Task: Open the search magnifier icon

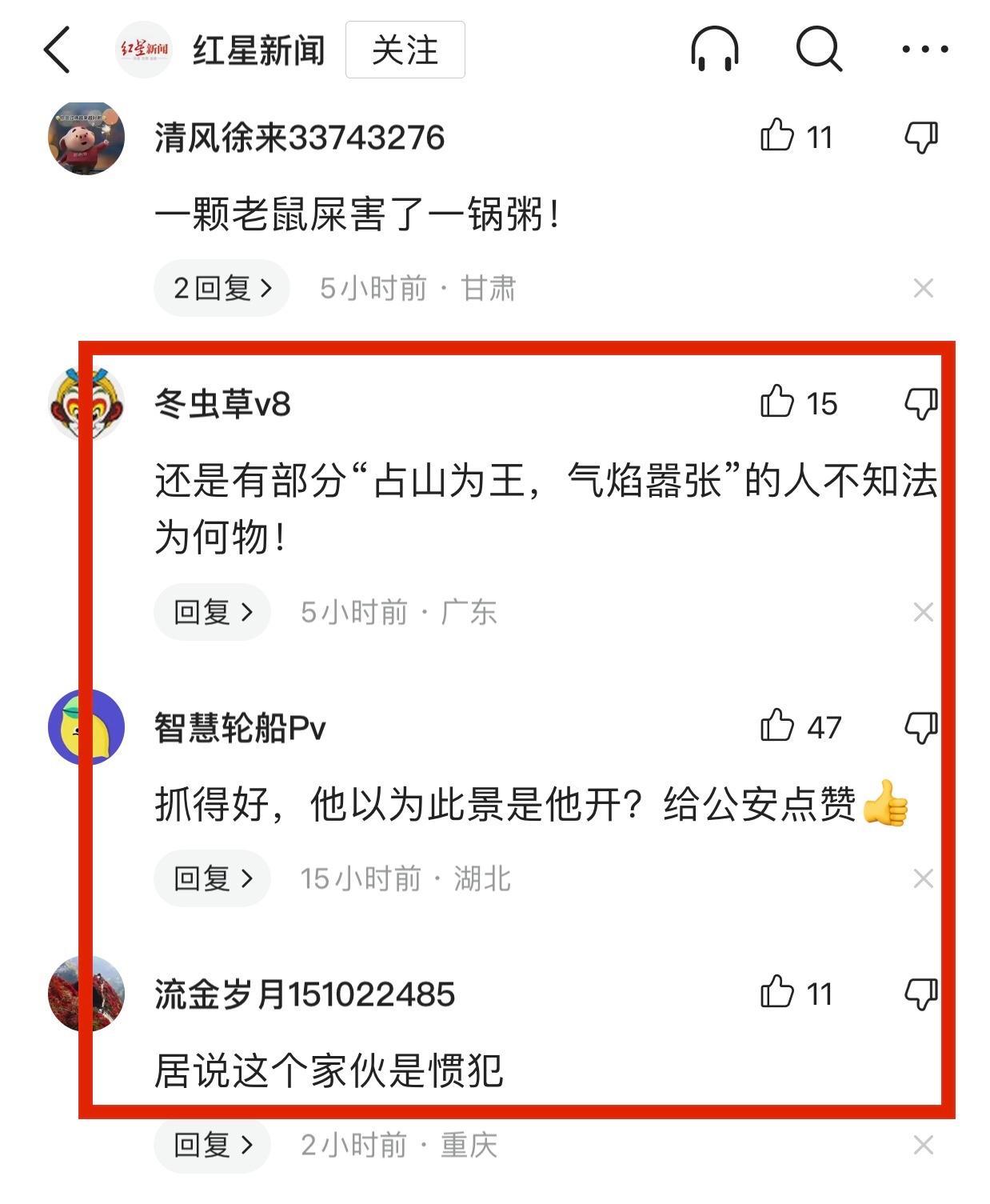Action: tap(819, 50)
